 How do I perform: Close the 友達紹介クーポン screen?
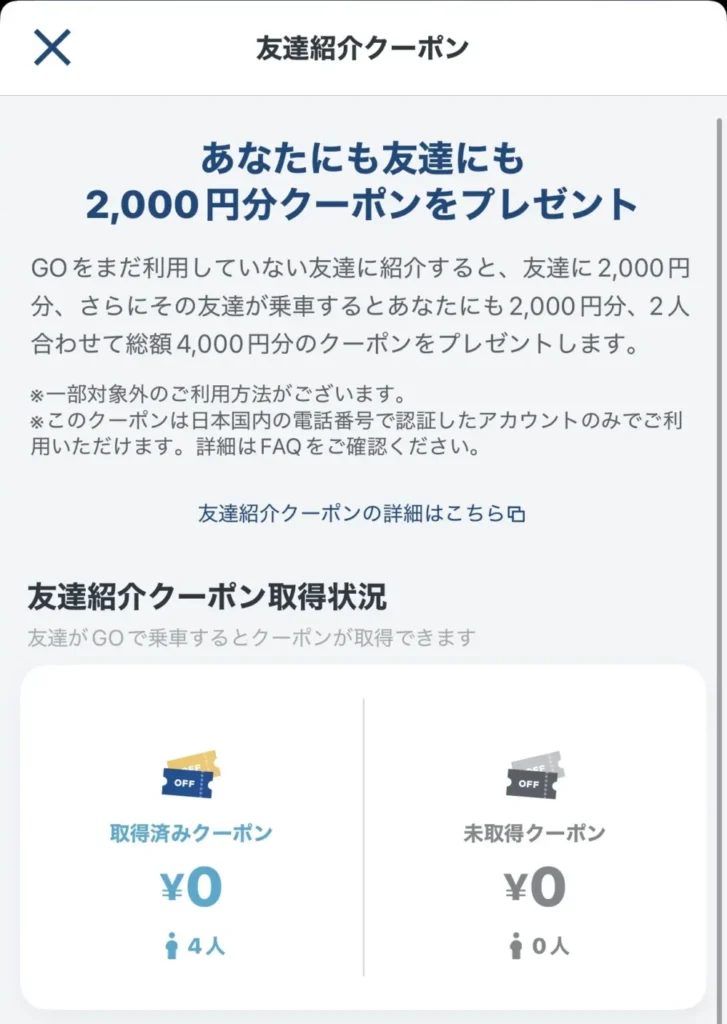(x=52, y=47)
